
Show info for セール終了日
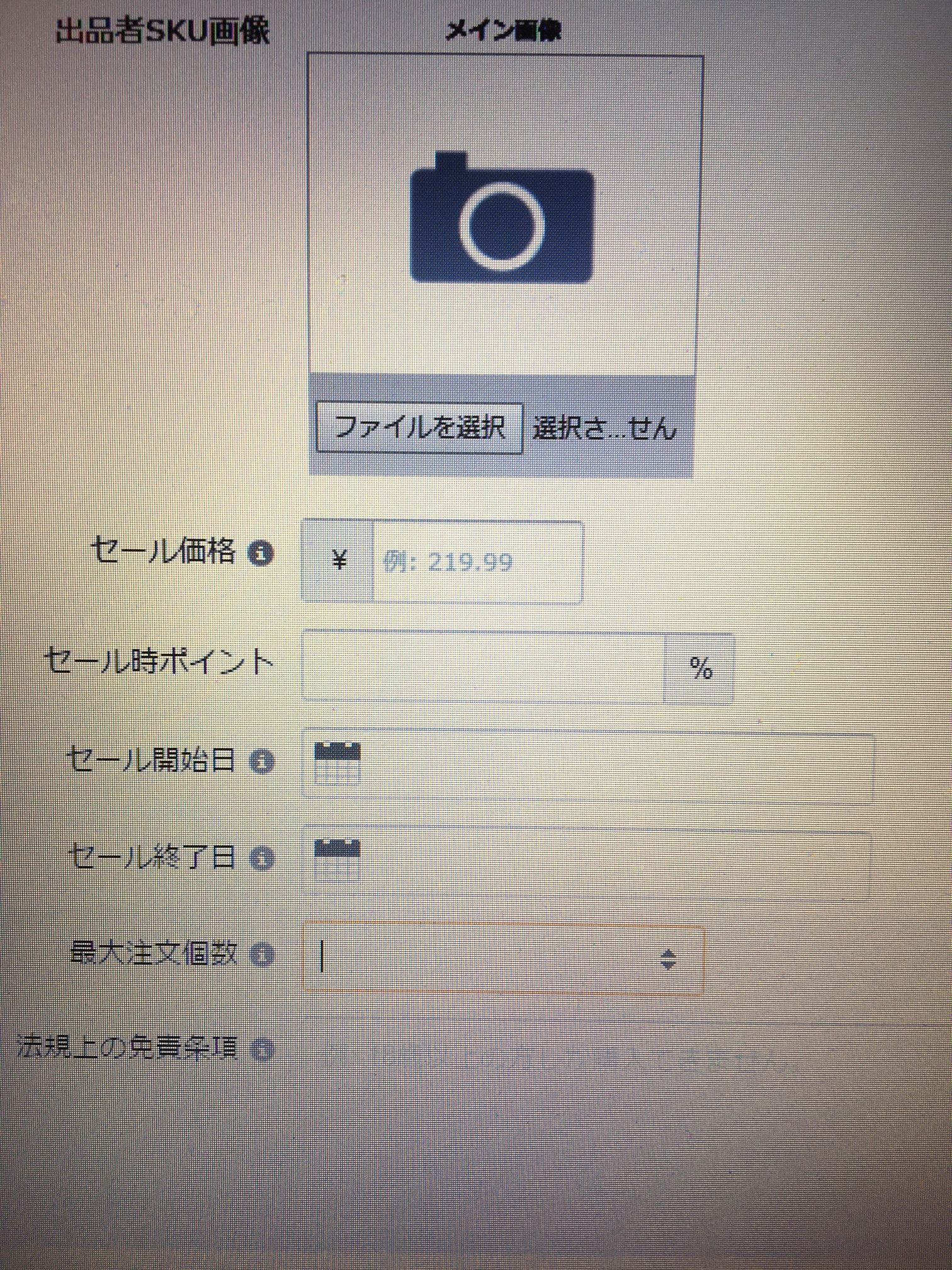pos(262,858)
